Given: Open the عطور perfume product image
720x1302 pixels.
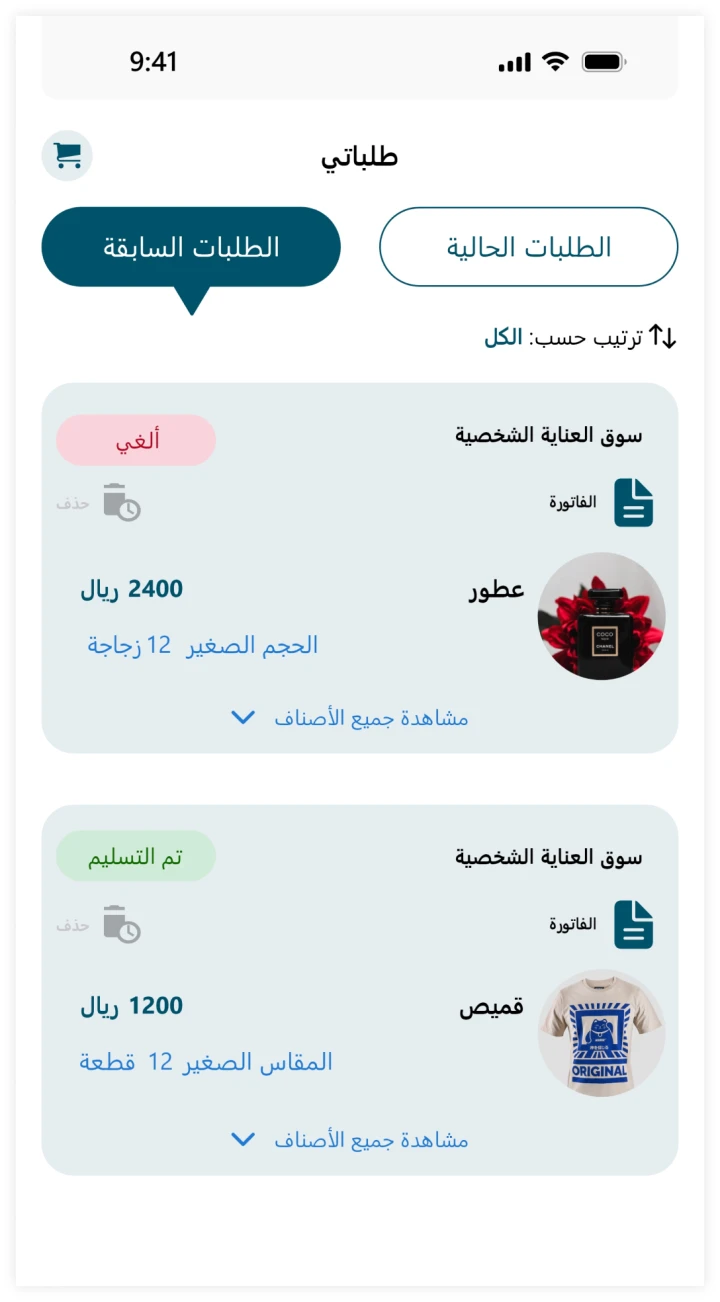Looking at the screenshot, I should pyautogui.click(x=601, y=616).
